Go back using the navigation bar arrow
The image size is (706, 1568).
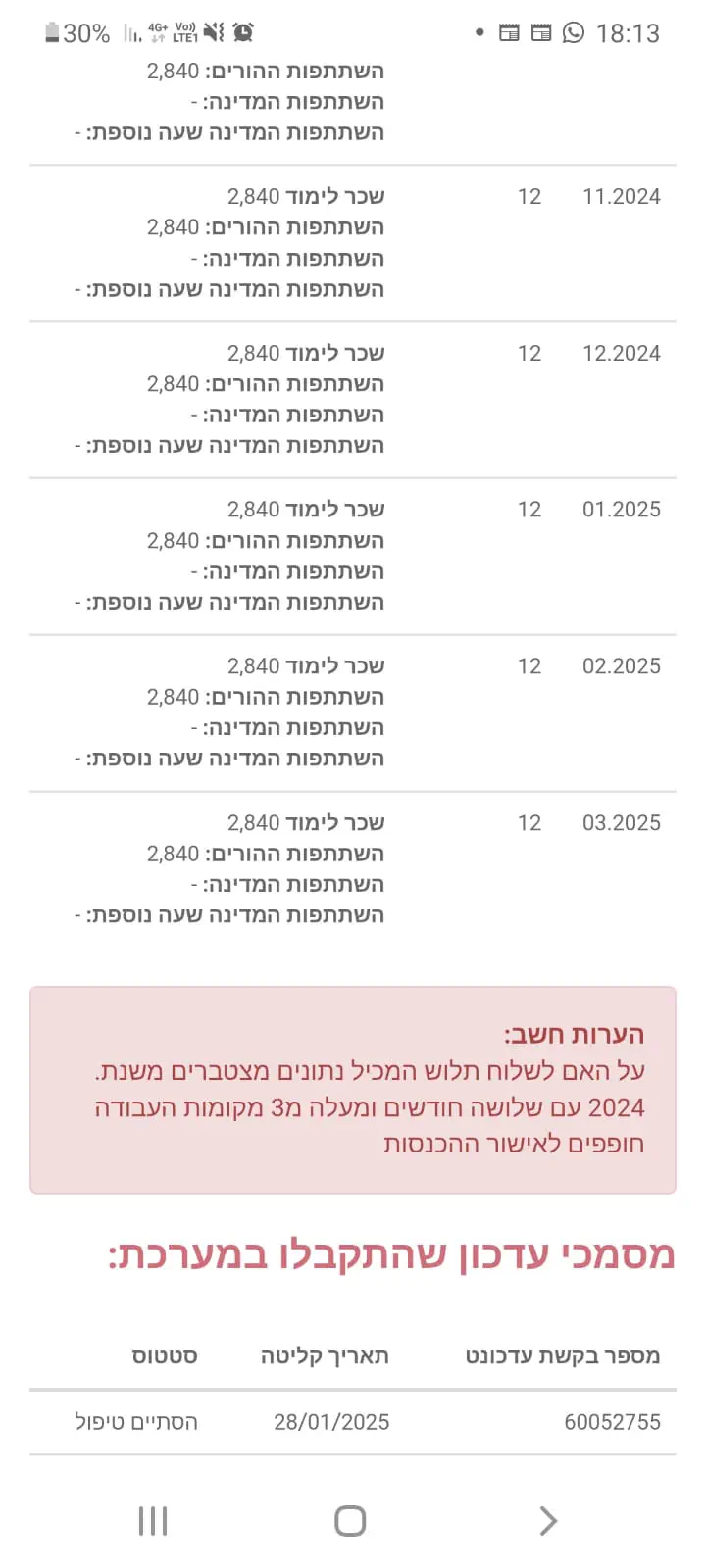point(548,1521)
